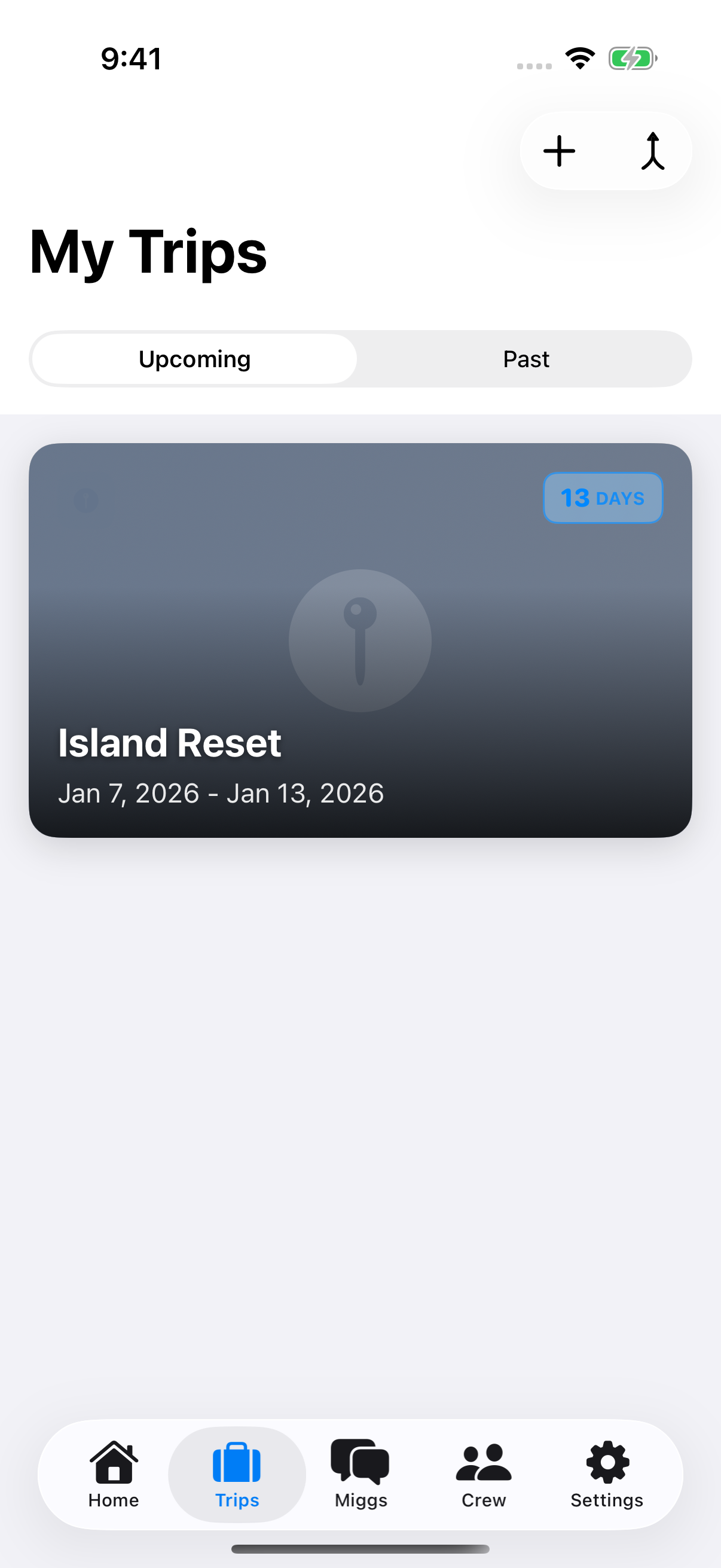
Task: Tap the charging battery indicator
Action: [x=632, y=57]
